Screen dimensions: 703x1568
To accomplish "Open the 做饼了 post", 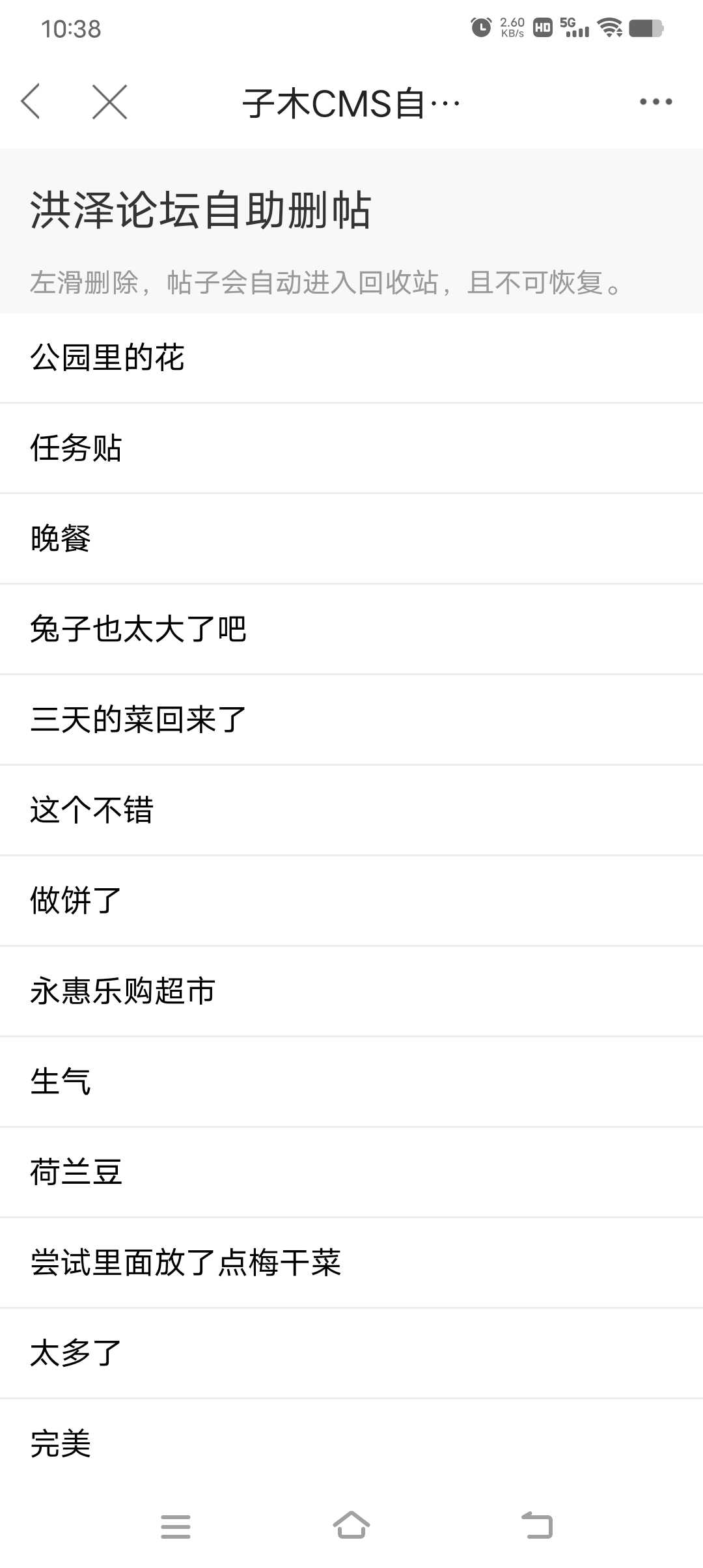I will point(351,901).
